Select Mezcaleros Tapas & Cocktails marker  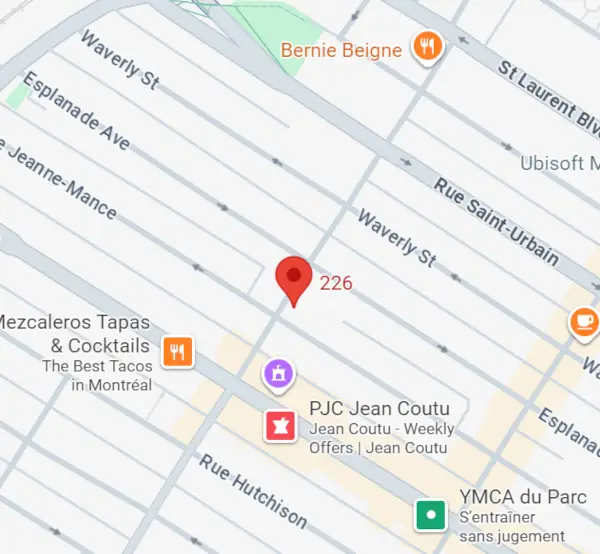[x=179, y=350]
